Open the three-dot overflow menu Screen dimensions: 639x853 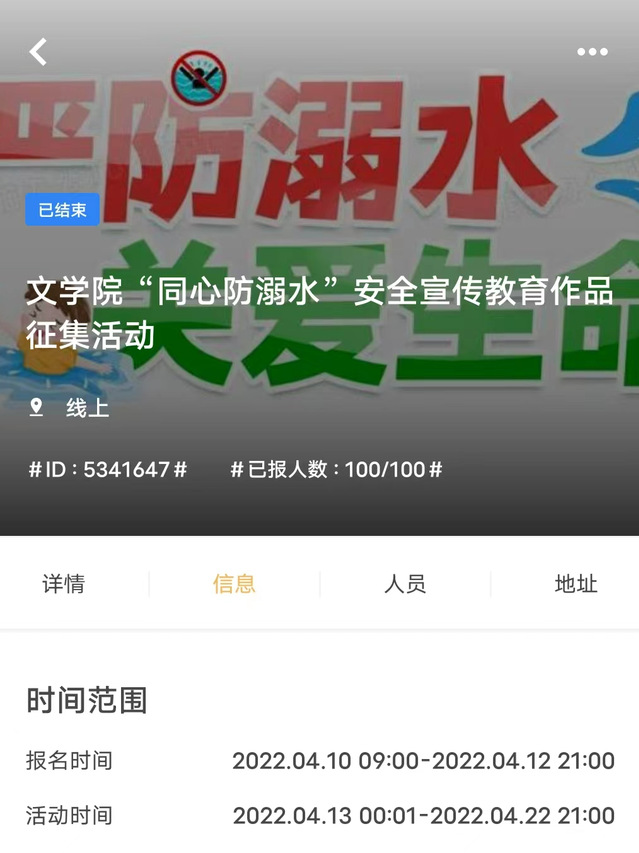click(x=592, y=52)
